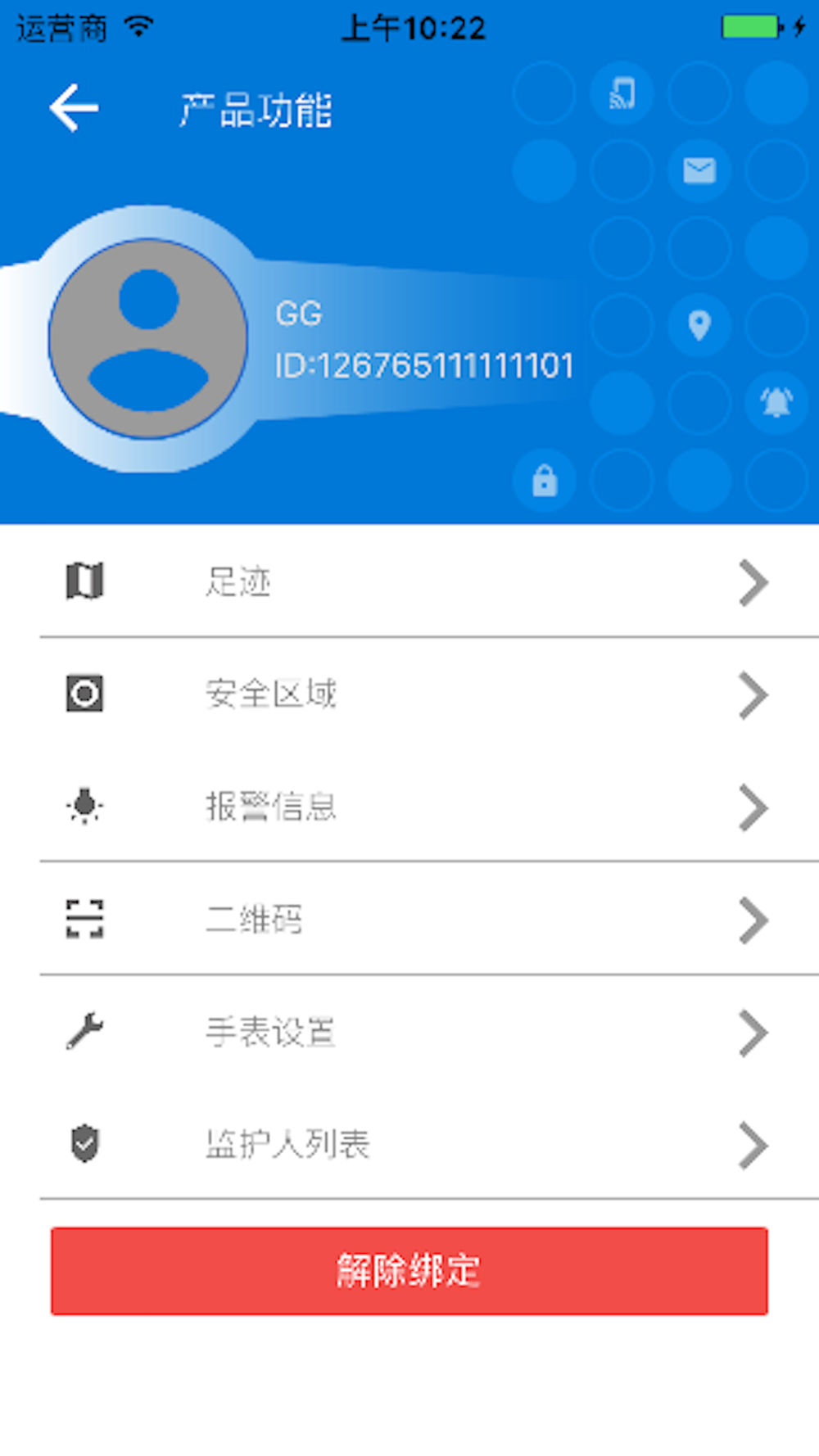Open the 足迹 footprint row
Image resolution: width=819 pixels, height=1456 pixels.
(409, 582)
